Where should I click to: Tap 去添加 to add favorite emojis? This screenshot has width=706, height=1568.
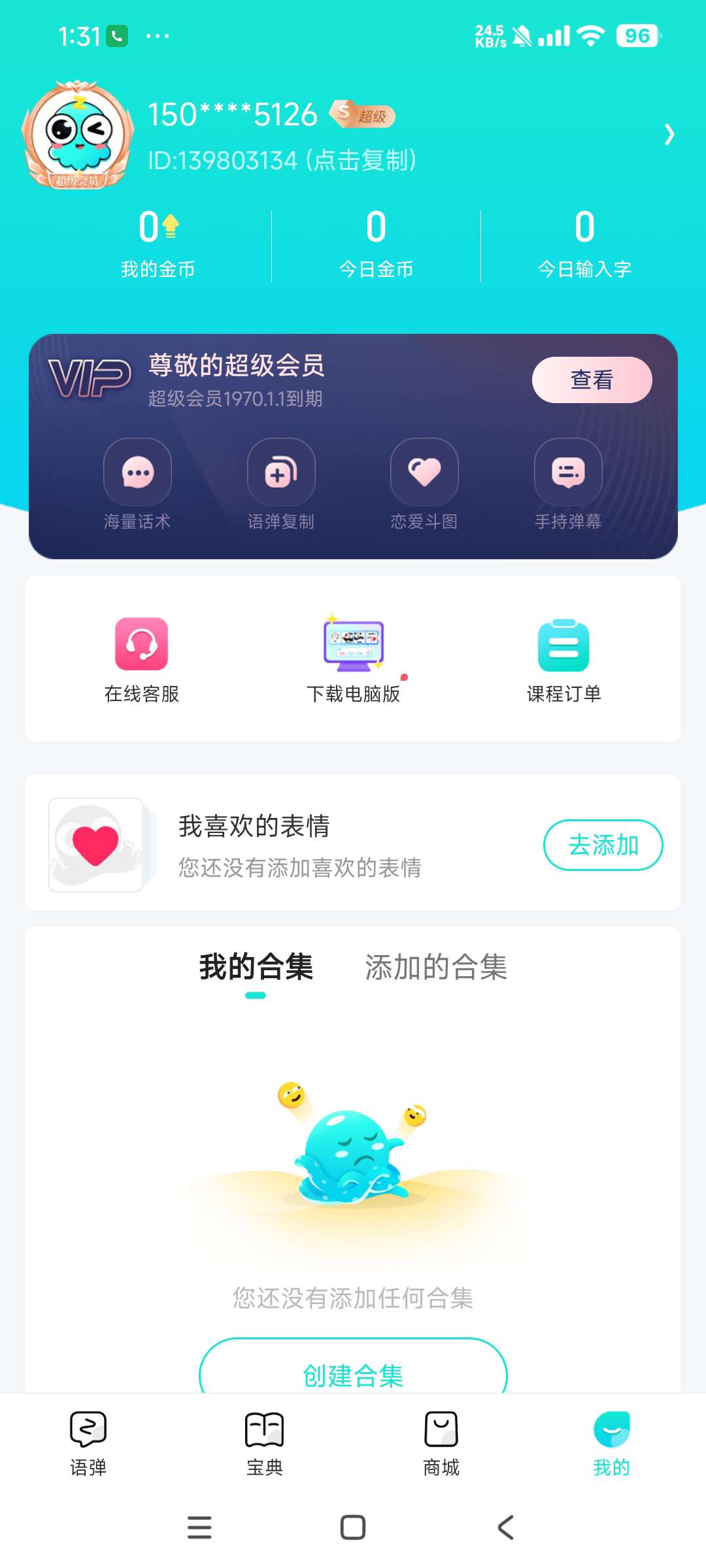point(603,845)
